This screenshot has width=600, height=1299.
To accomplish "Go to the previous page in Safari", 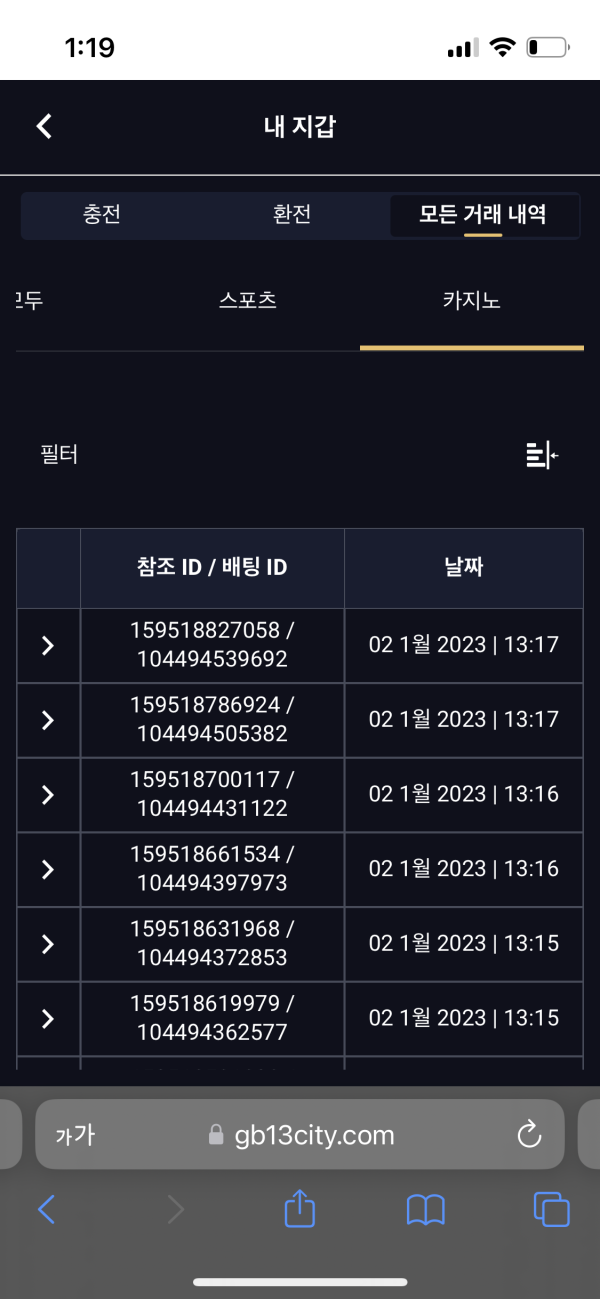I will (47, 1210).
